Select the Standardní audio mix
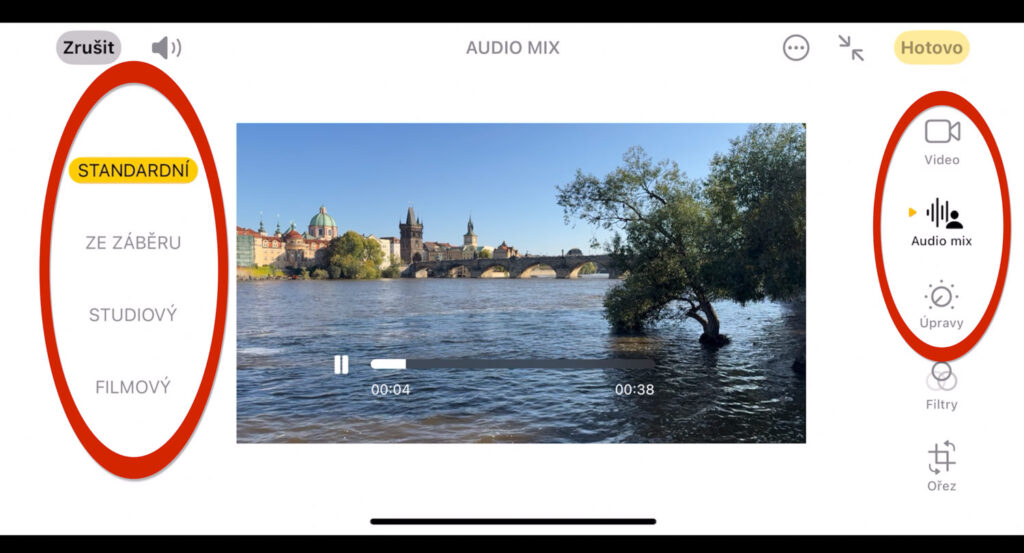Image resolution: width=1024 pixels, height=553 pixels. coord(133,171)
